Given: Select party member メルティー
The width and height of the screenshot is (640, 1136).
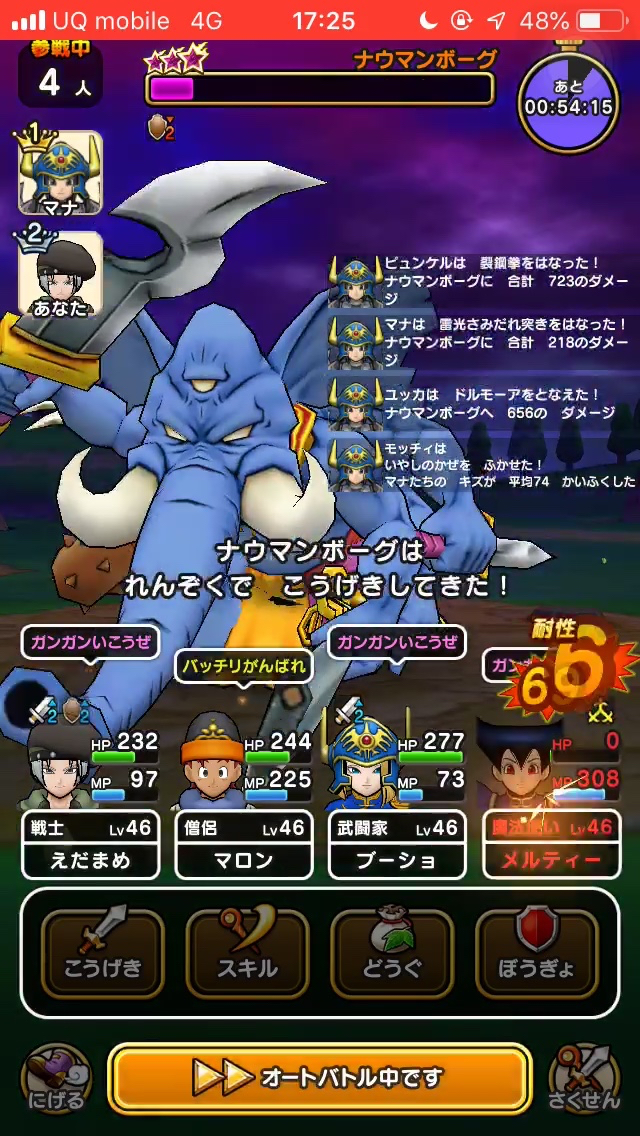Looking at the screenshot, I should (550, 843).
